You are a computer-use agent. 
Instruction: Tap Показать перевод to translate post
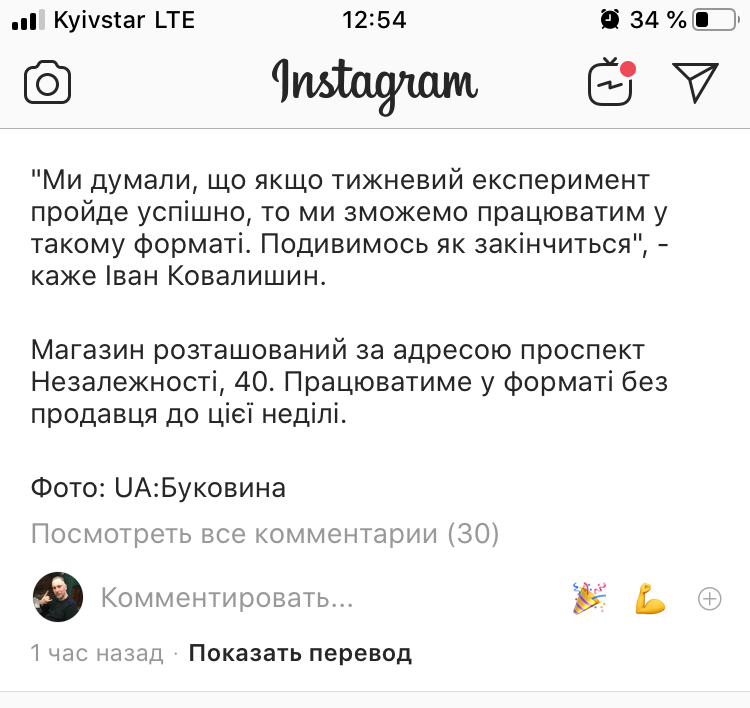click(x=300, y=654)
